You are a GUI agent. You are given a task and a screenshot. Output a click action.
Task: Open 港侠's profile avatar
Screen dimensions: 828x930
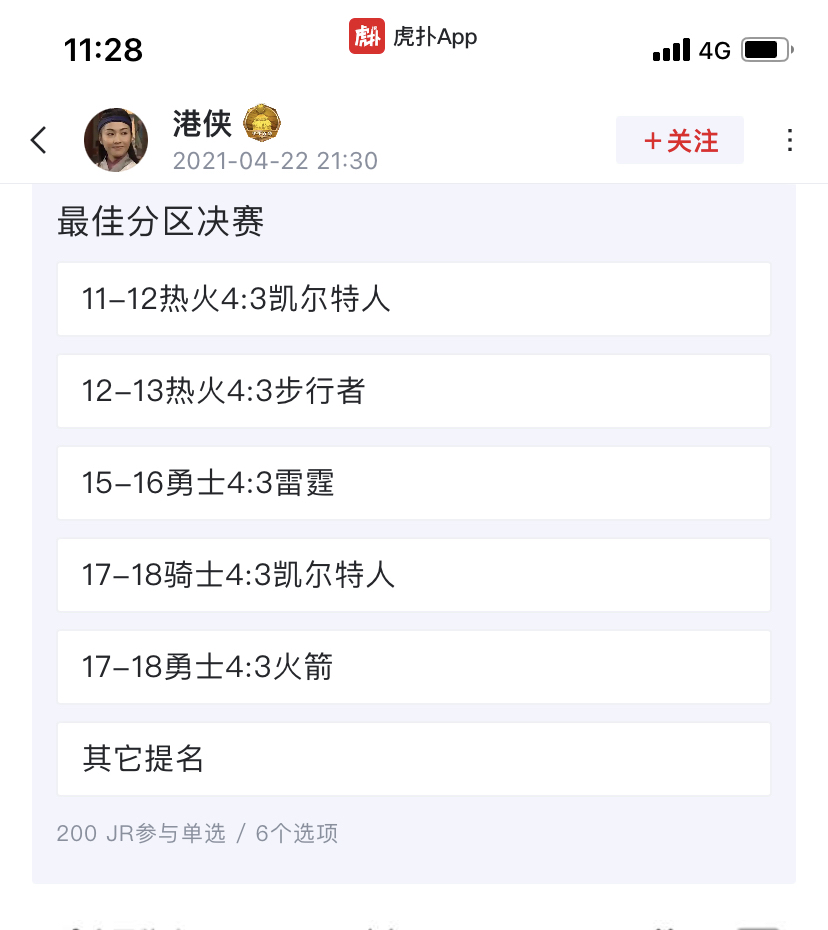tap(116, 140)
